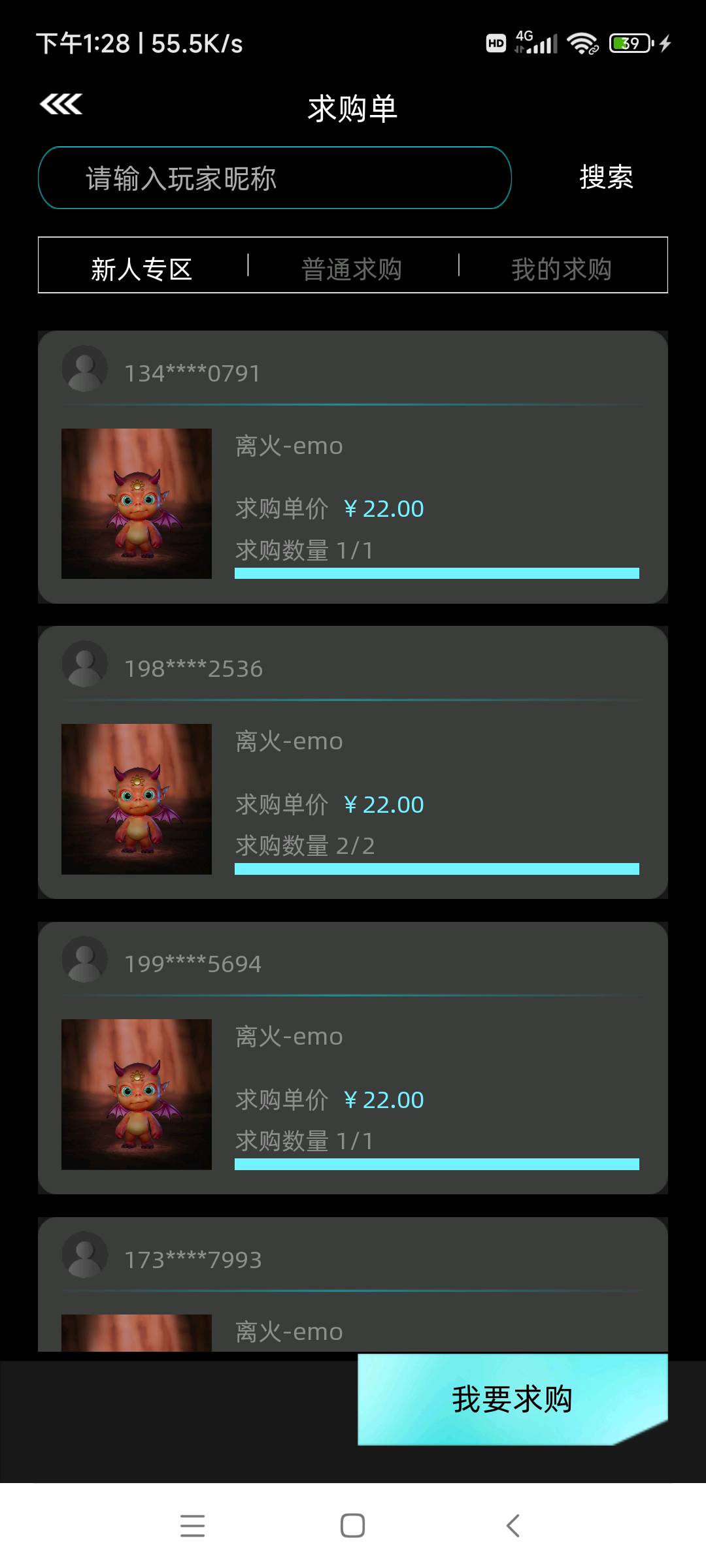
Task: Tap the 我要求购 button
Action: pos(513,1399)
